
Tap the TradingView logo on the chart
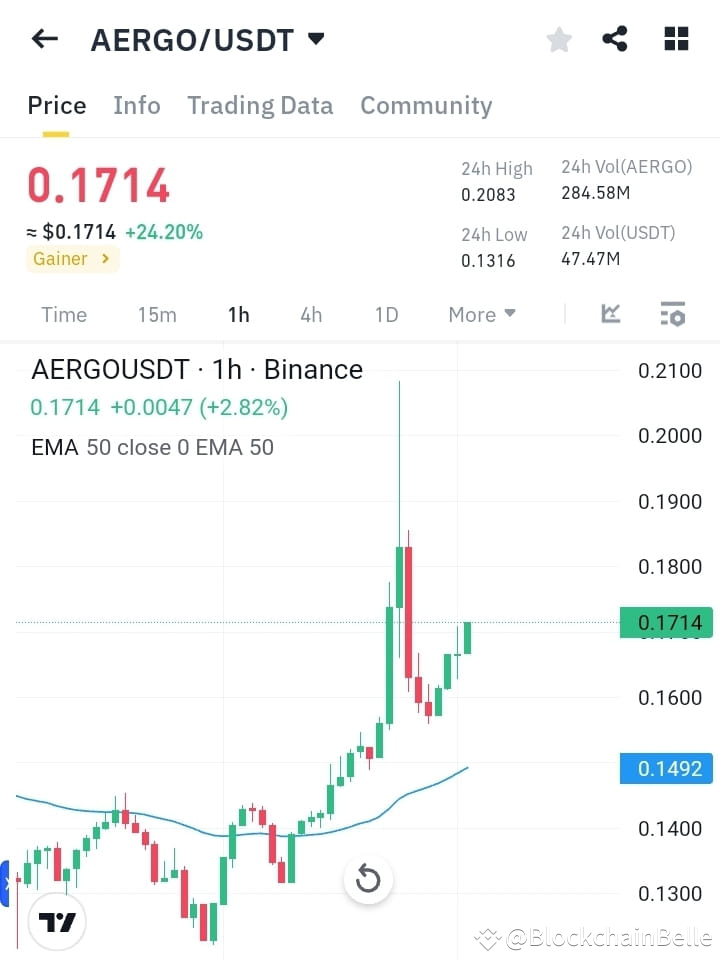click(57, 921)
